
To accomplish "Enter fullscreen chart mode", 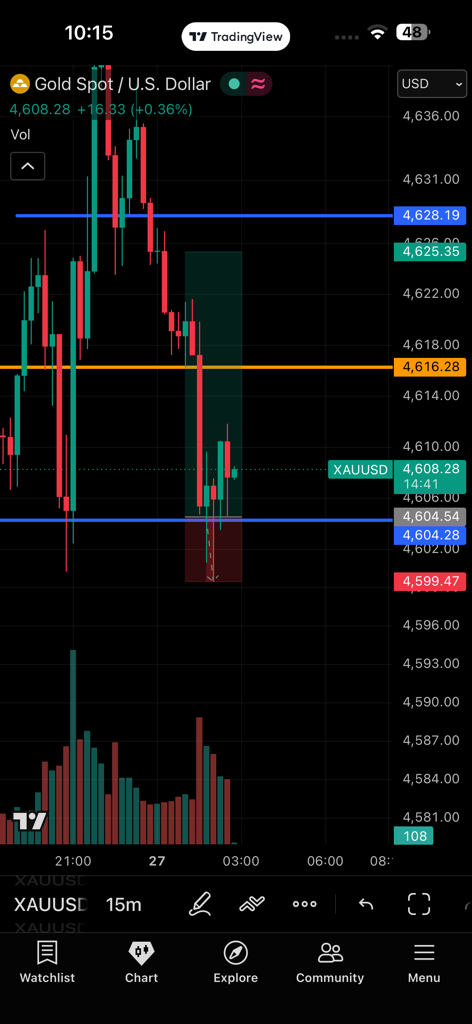I will 418,904.
